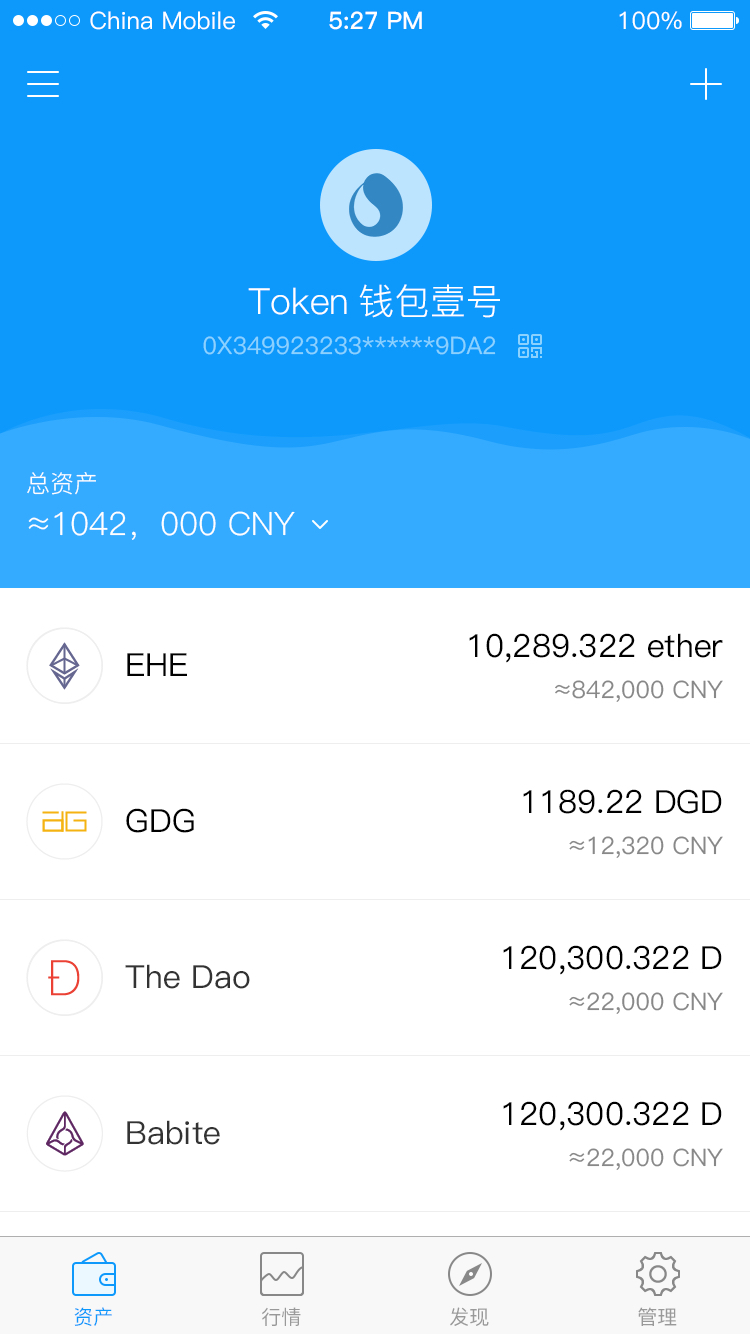This screenshot has height=1334, width=750.
Task: Open the EHE ether token icon
Action: pos(64,665)
